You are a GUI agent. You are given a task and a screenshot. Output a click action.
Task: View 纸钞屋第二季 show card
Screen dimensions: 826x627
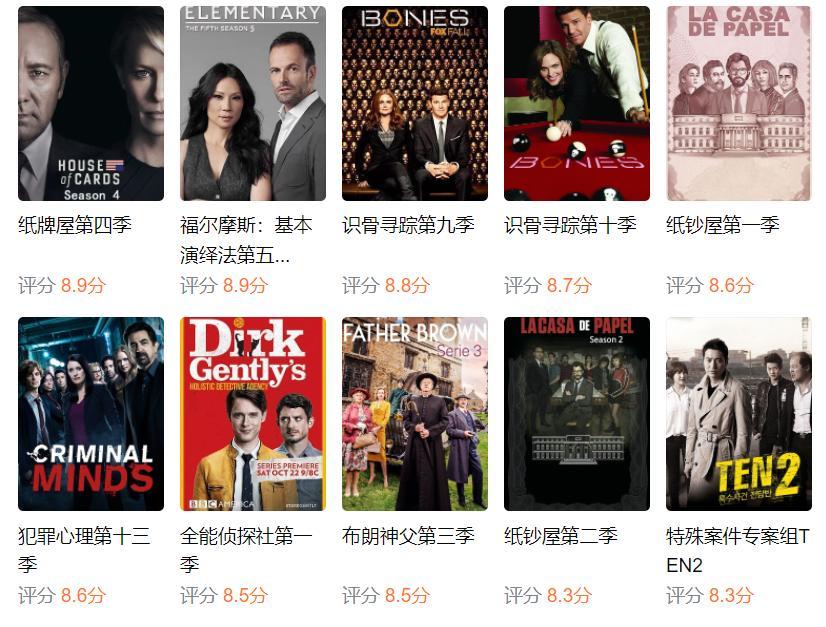click(577, 414)
